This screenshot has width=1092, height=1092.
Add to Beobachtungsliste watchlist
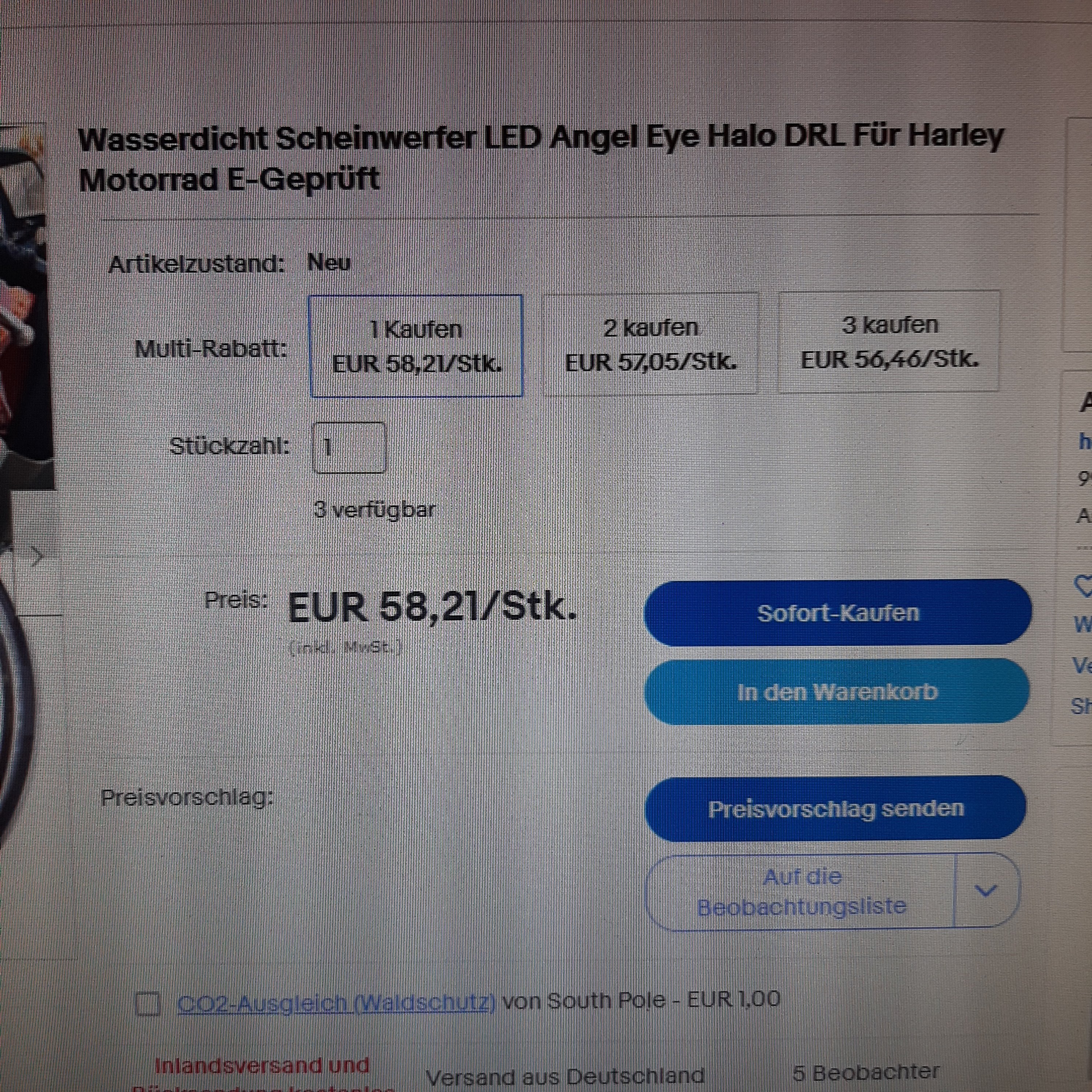(801, 891)
